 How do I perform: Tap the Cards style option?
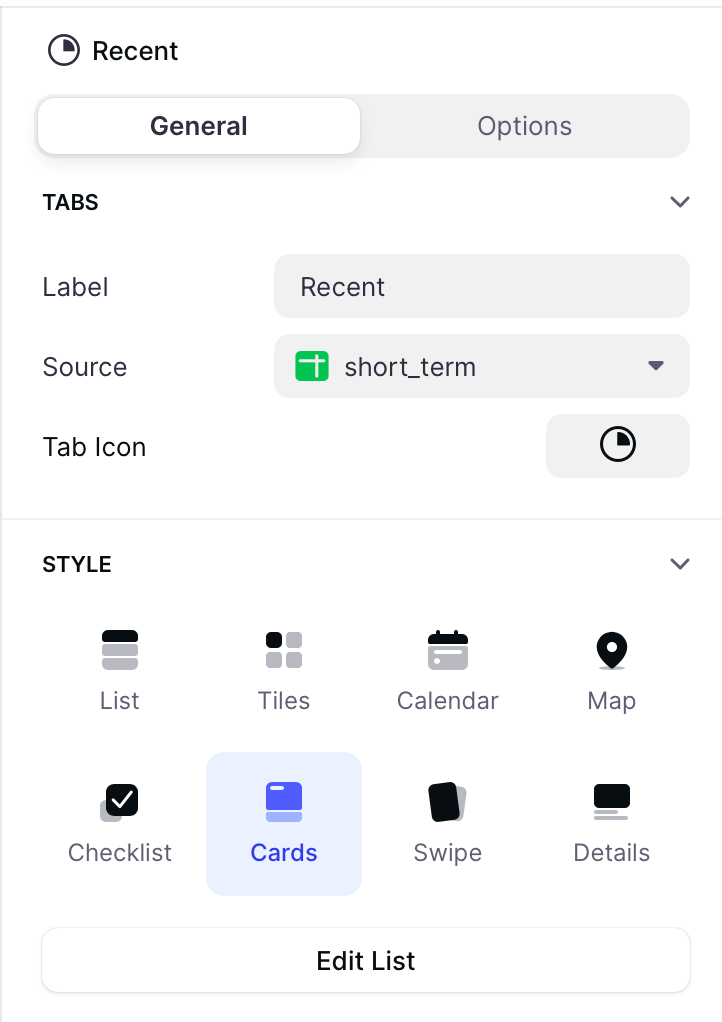[284, 823]
